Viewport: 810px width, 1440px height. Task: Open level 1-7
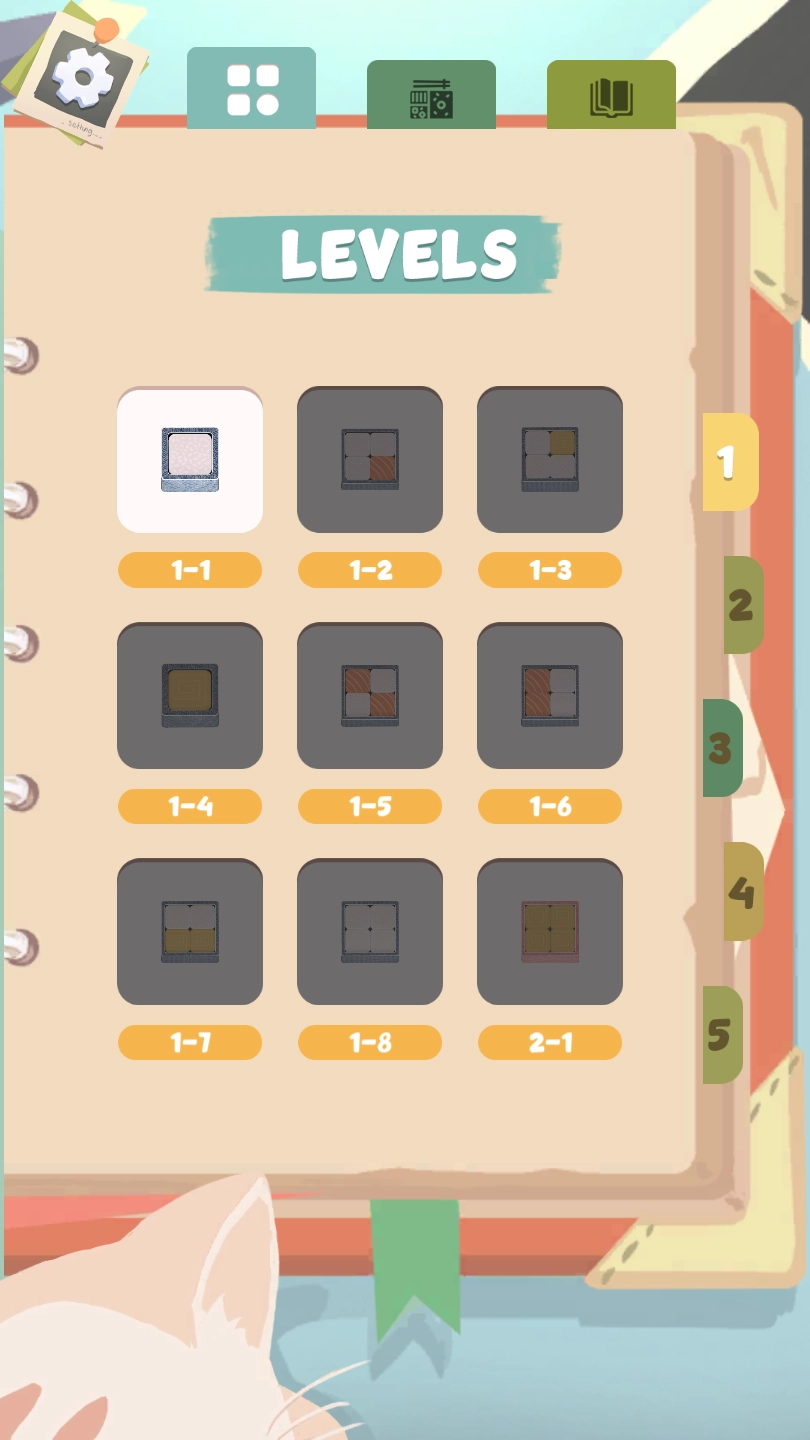pyautogui.click(x=190, y=932)
